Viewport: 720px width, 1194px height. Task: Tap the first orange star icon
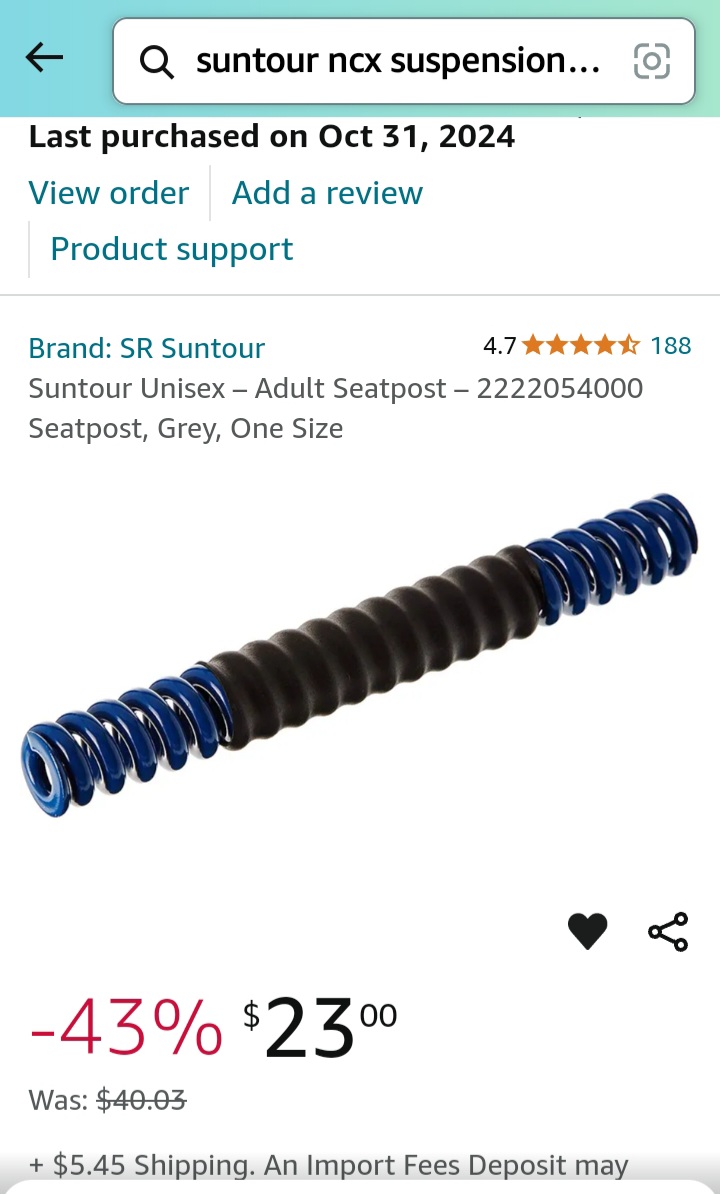tap(531, 347)
